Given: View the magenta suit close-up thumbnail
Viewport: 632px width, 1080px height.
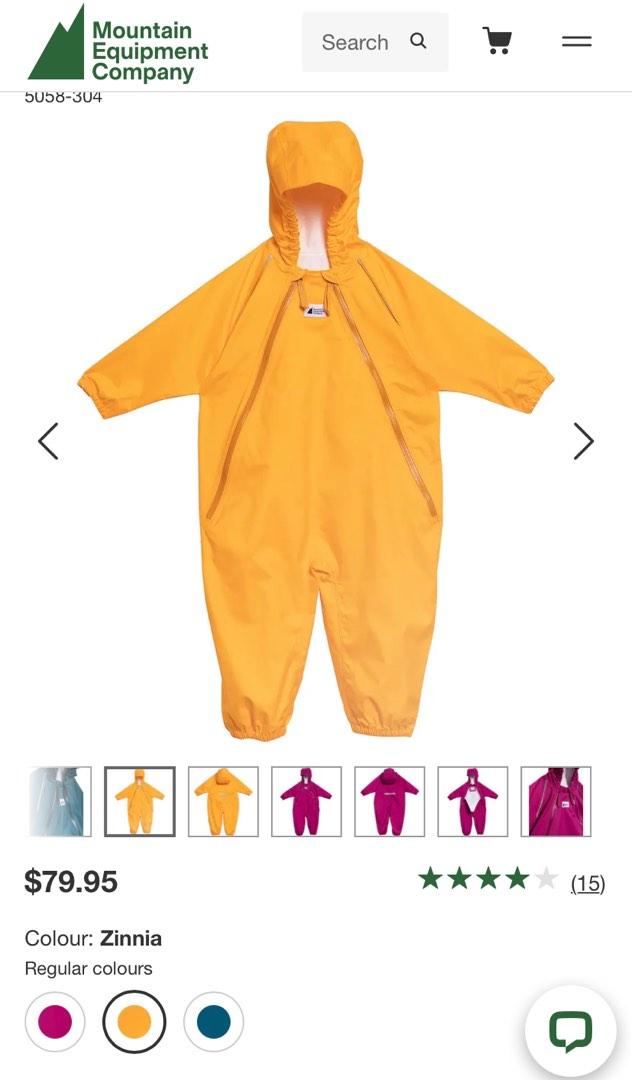Looking at the screenshot, I should tap(555, 801).
